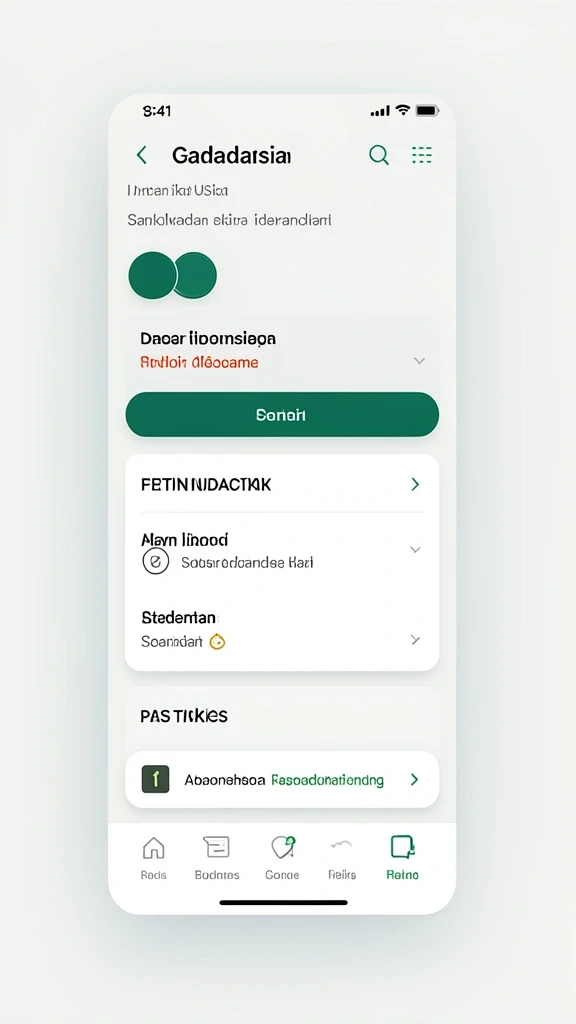Tap the green Sonah button

coord(282,415)
